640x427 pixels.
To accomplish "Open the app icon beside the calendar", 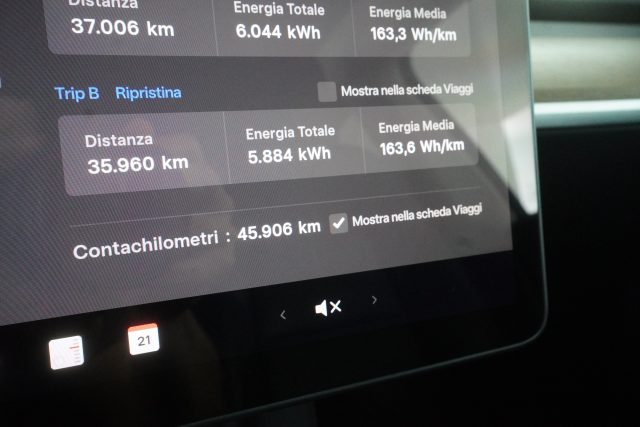I will [67, 352].
